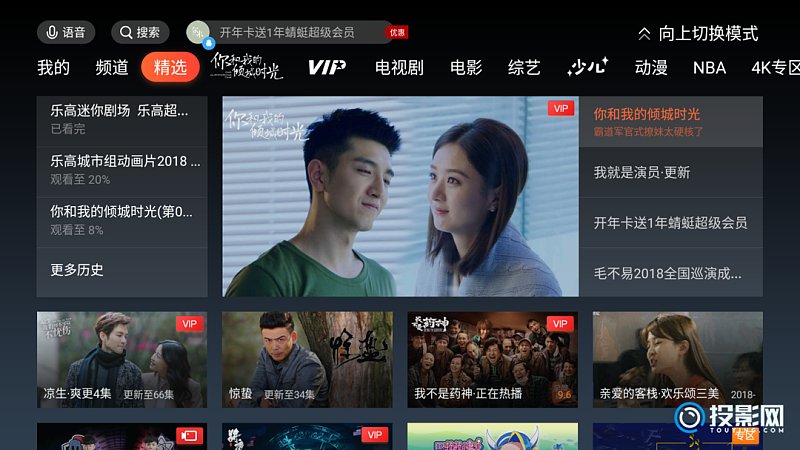Open the 惊蛰 drama card
This screenshot has width=800, height=450.
tap(306, 359)
